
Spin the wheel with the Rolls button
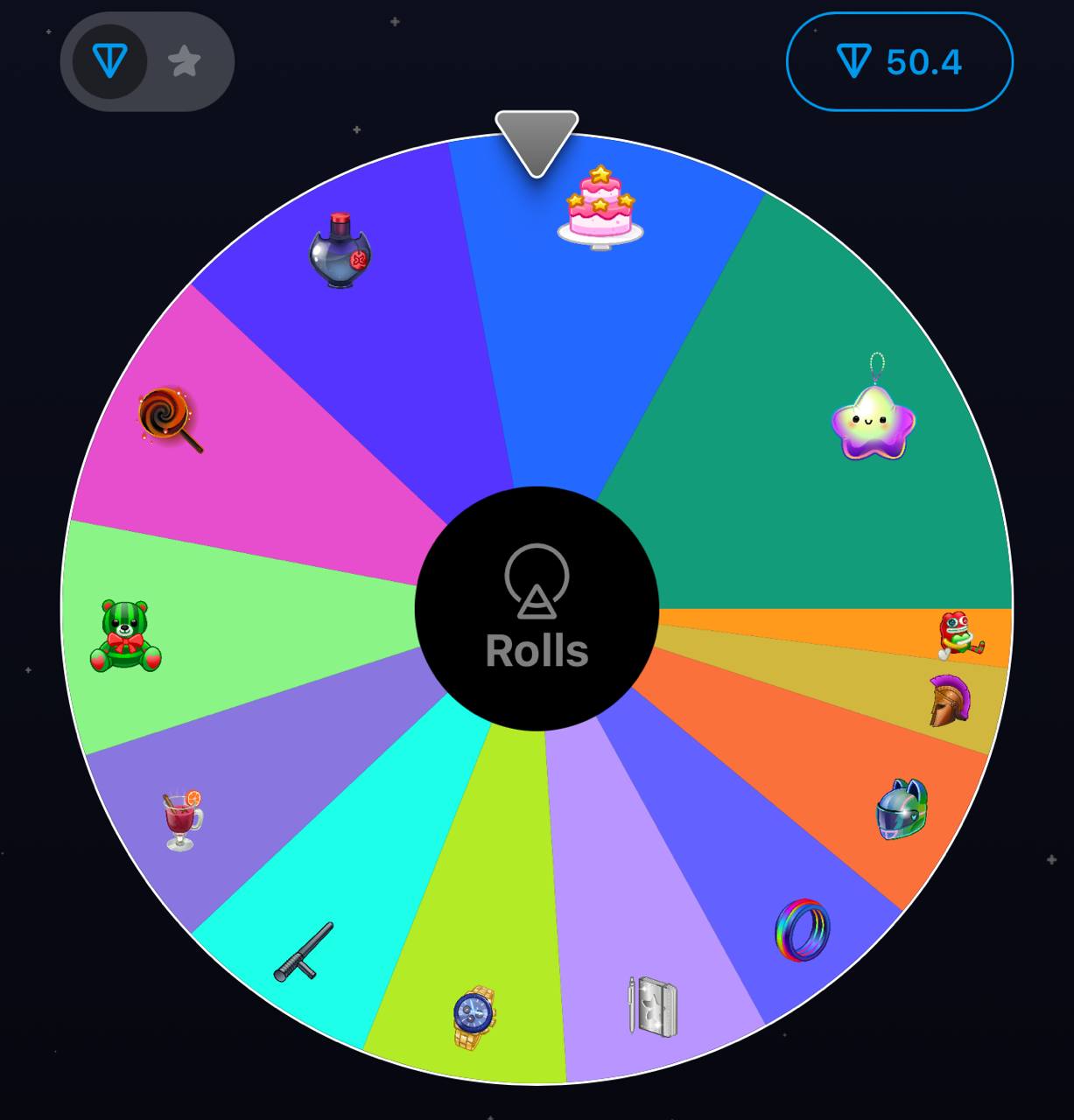[537, 609]
